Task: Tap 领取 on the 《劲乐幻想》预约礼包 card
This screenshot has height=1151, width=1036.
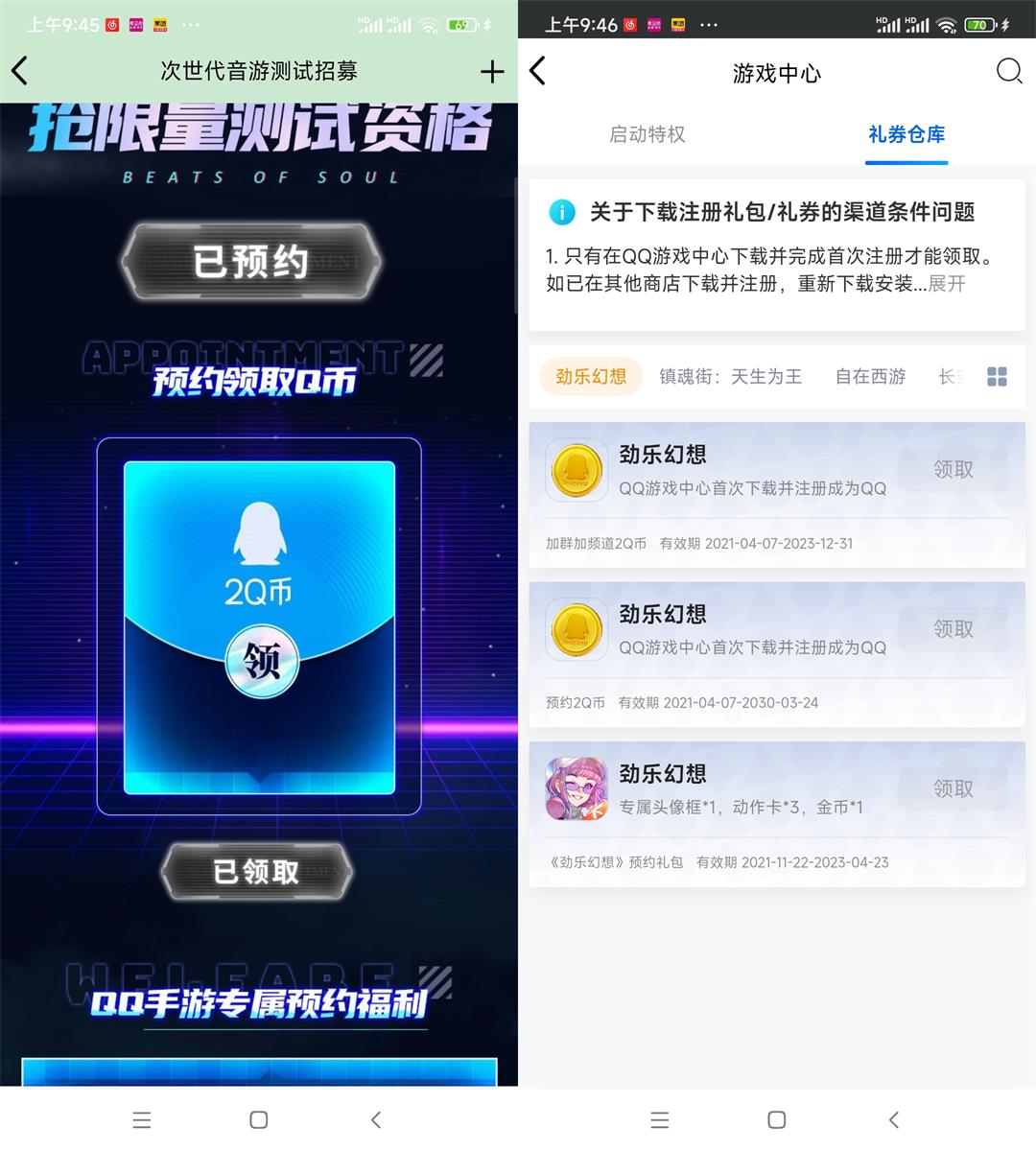Action: [x=953, y=788]
